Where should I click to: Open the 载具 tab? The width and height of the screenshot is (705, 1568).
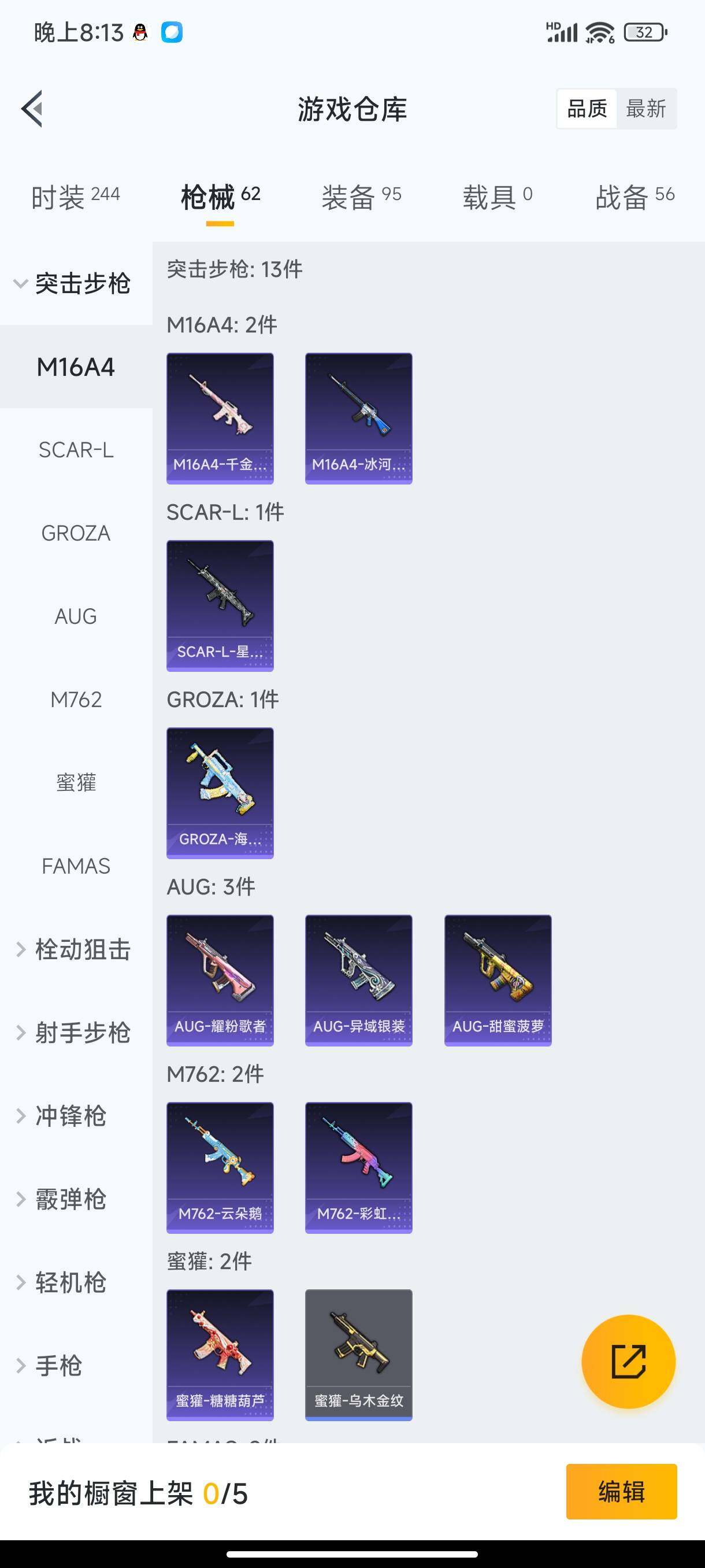[x=497, y=197]
